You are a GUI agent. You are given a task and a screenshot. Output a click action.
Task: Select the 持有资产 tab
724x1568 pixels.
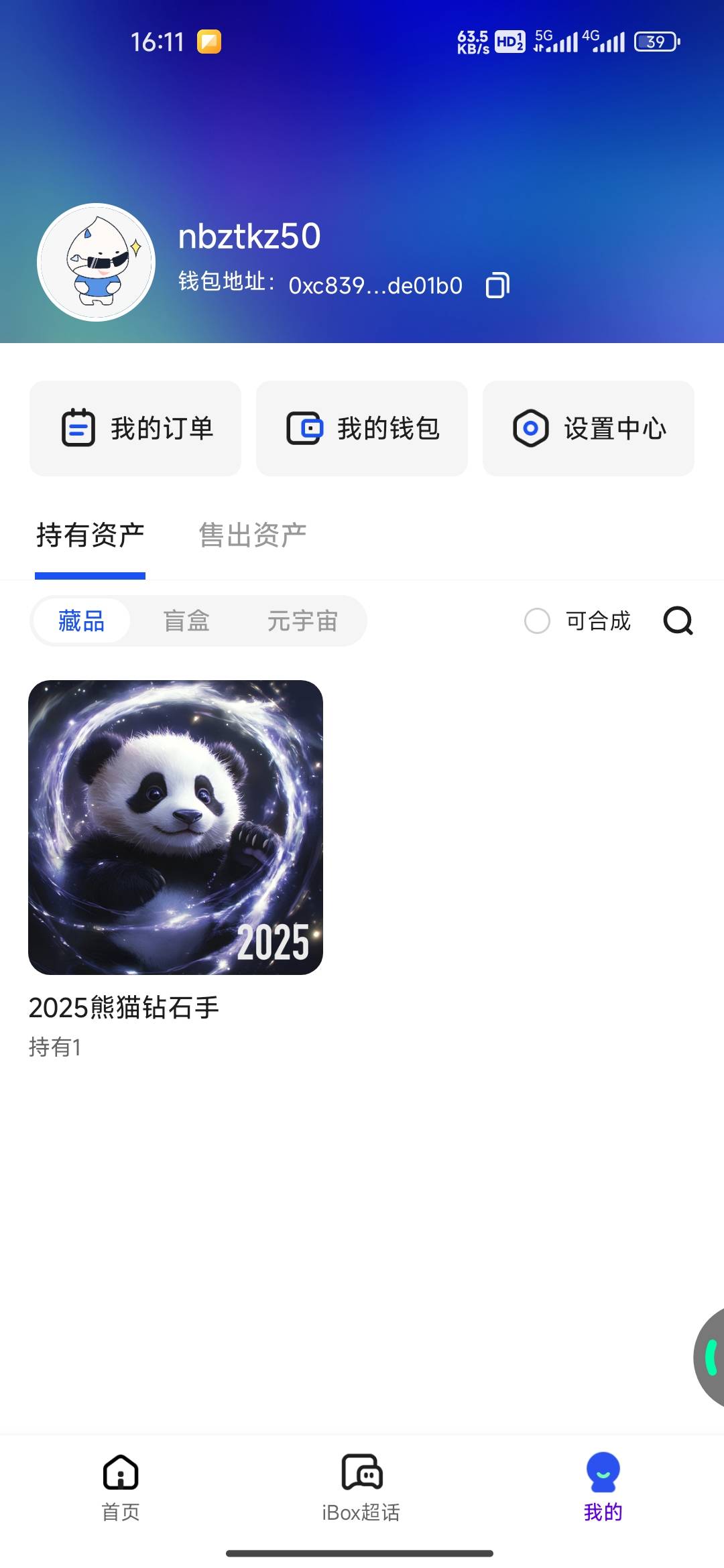(90, 535)
